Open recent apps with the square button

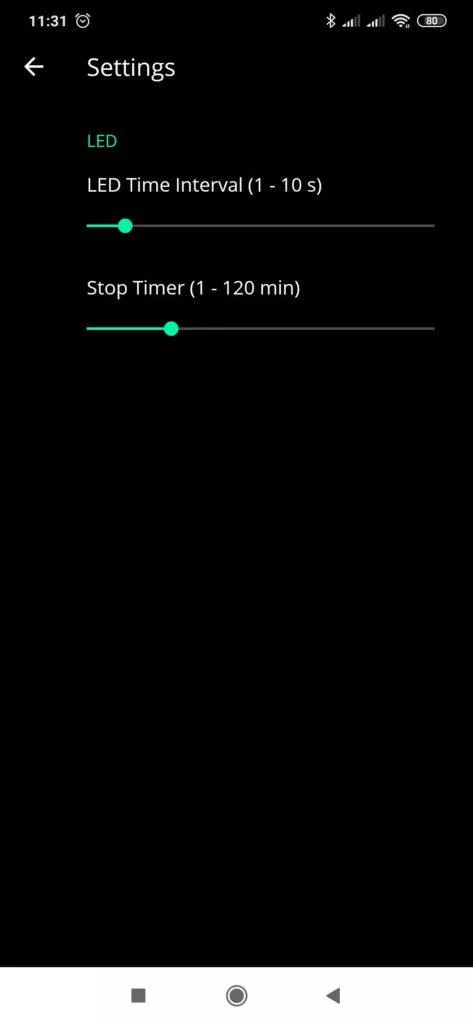[139, 995]
